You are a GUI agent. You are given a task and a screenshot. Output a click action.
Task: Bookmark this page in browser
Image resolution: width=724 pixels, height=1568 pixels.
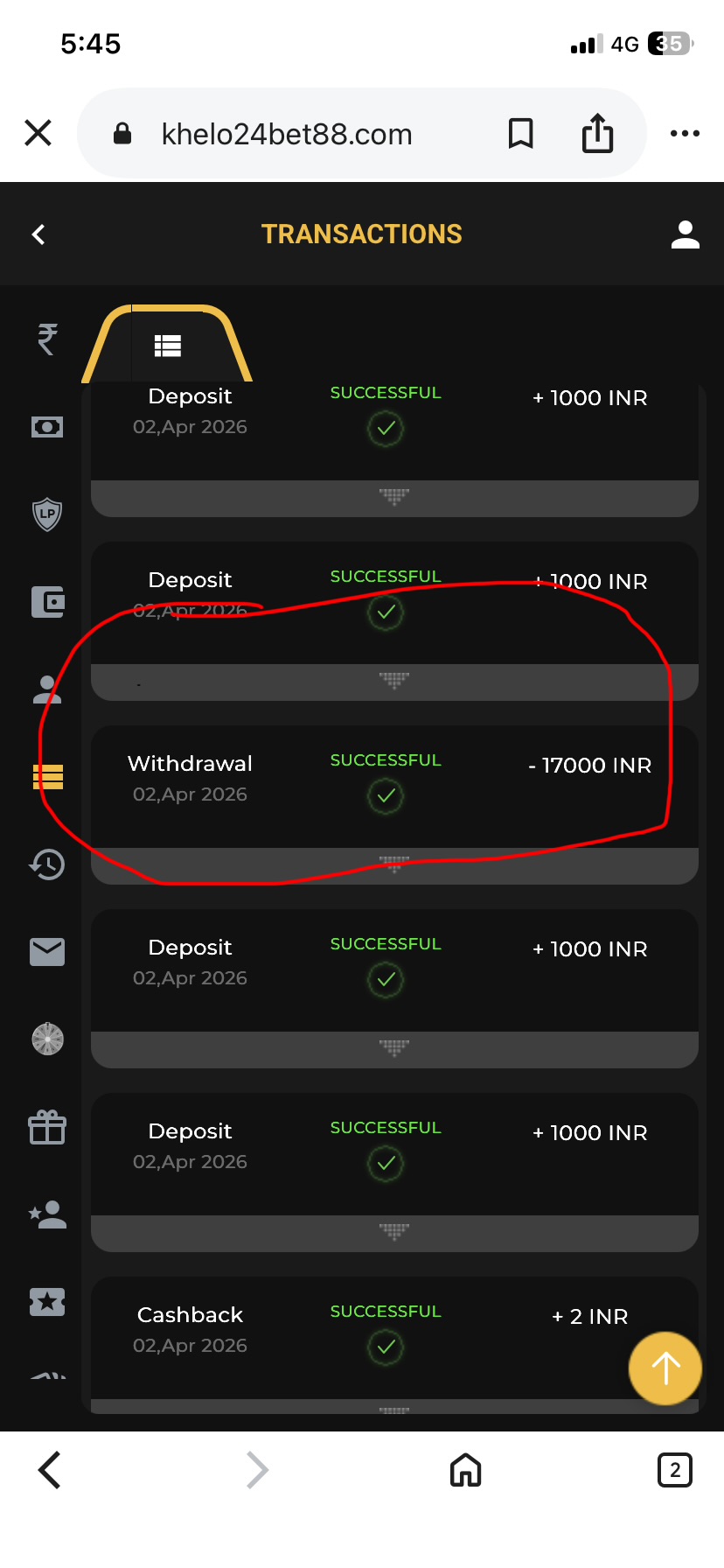tap(521, 133)
